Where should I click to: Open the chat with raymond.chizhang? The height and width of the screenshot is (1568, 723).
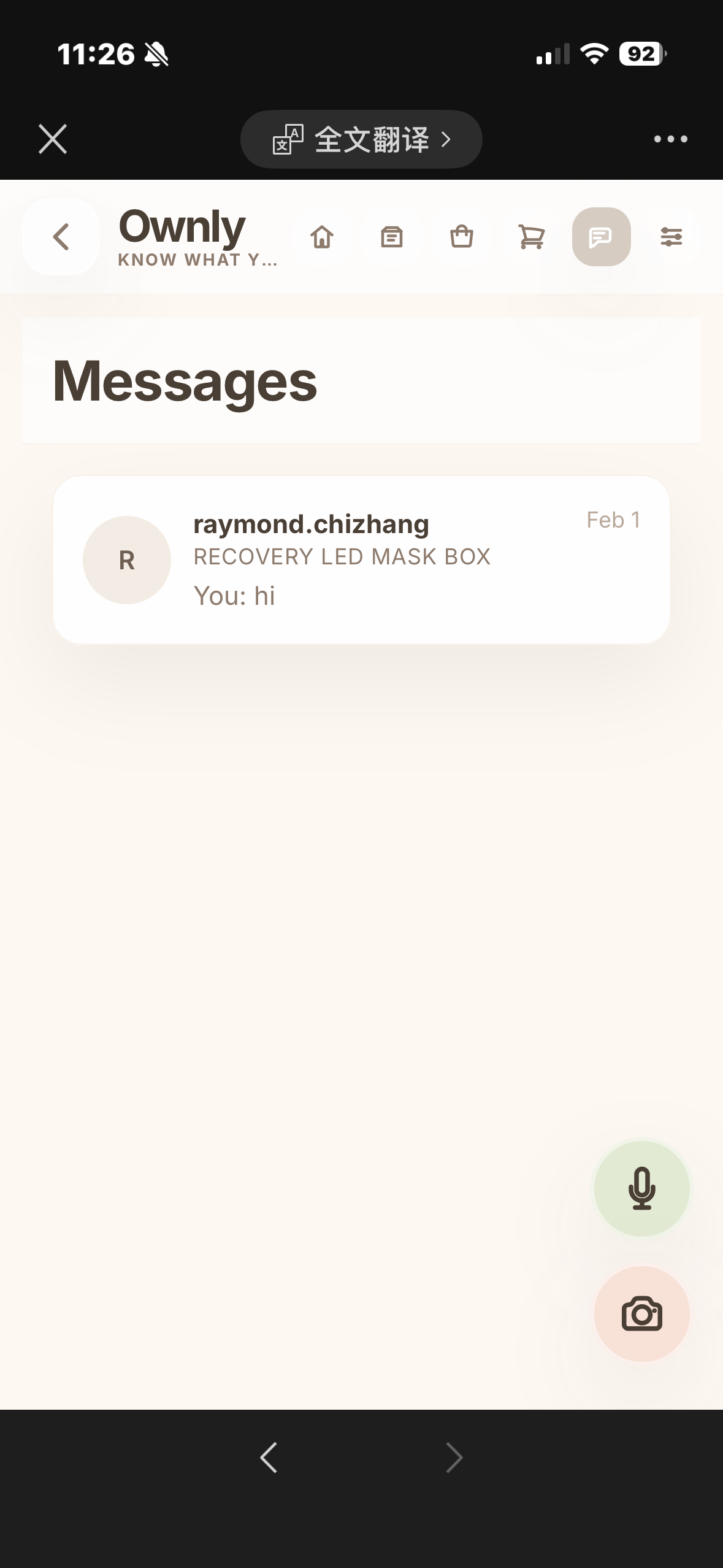click(x=361, y=559)
